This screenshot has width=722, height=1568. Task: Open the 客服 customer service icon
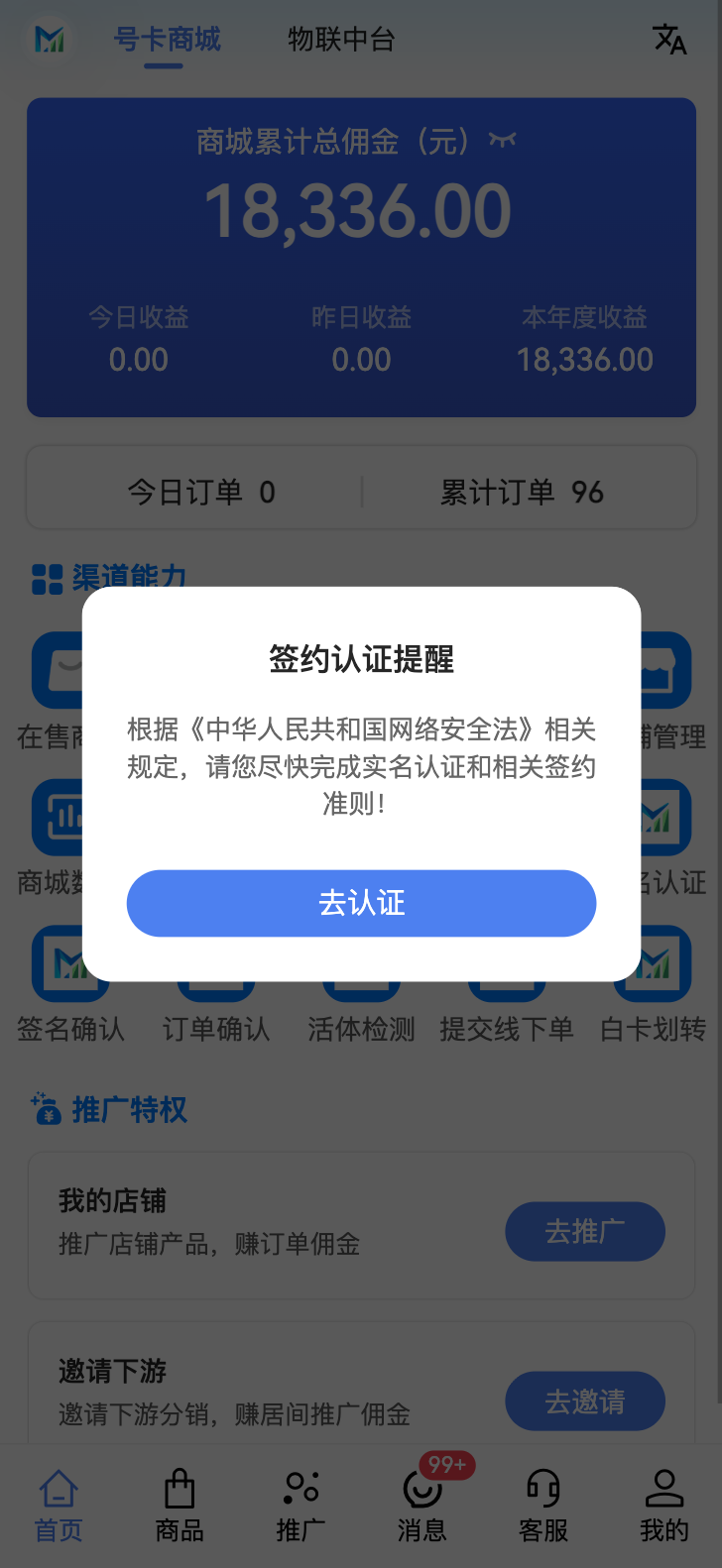[x=541, y=1493]
